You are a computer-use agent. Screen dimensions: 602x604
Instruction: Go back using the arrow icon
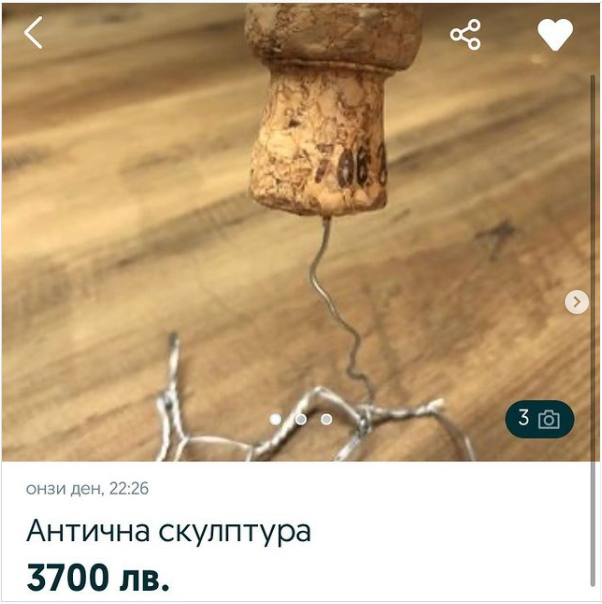pos(33,33)
